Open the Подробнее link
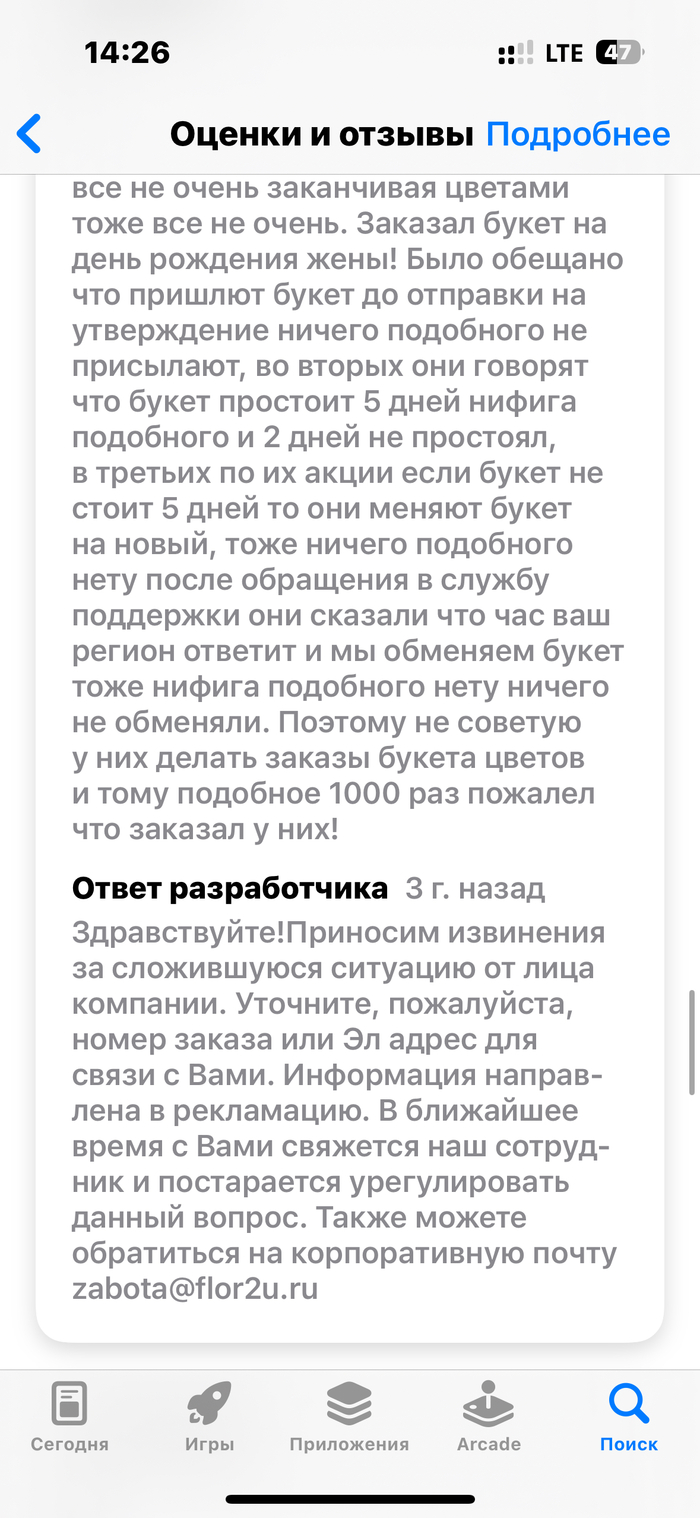The width and height of the screenshot is (700, 1518). [577, 134]
